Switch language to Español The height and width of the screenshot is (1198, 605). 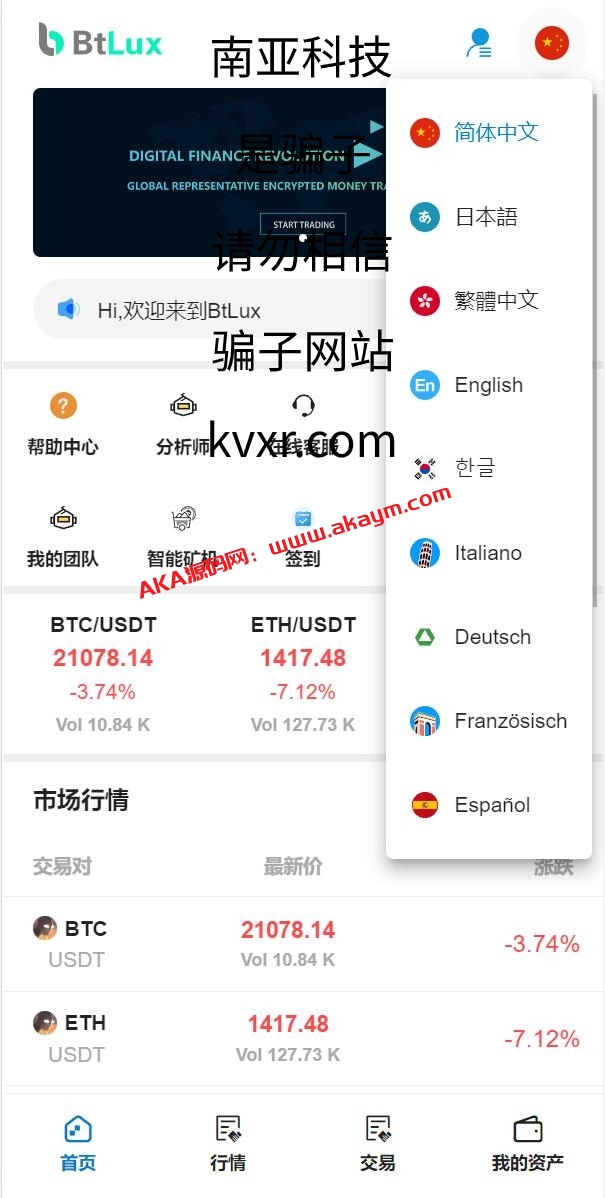489,805
